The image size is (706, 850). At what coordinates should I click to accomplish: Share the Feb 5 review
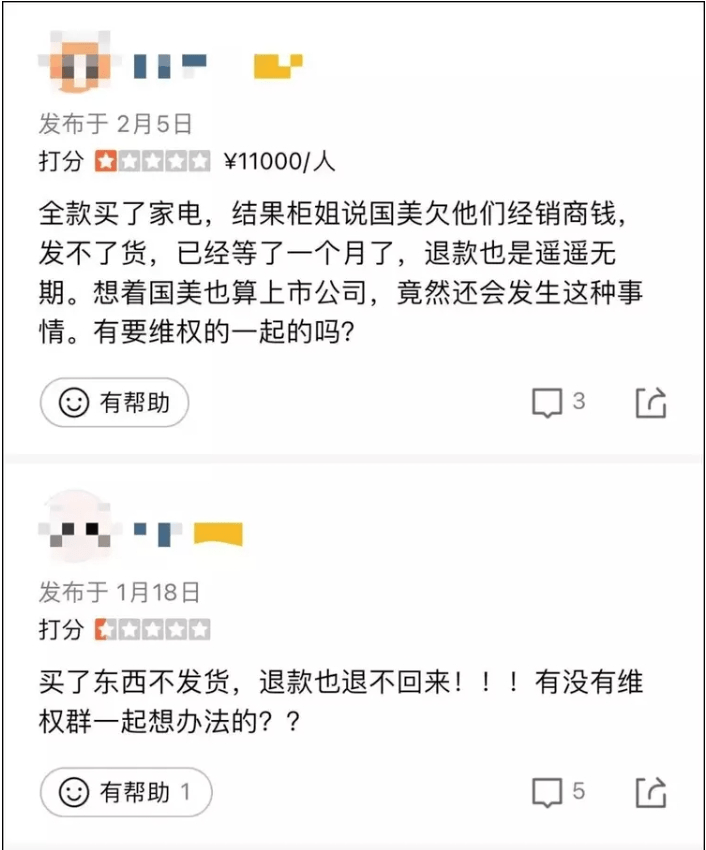point(650,403)
